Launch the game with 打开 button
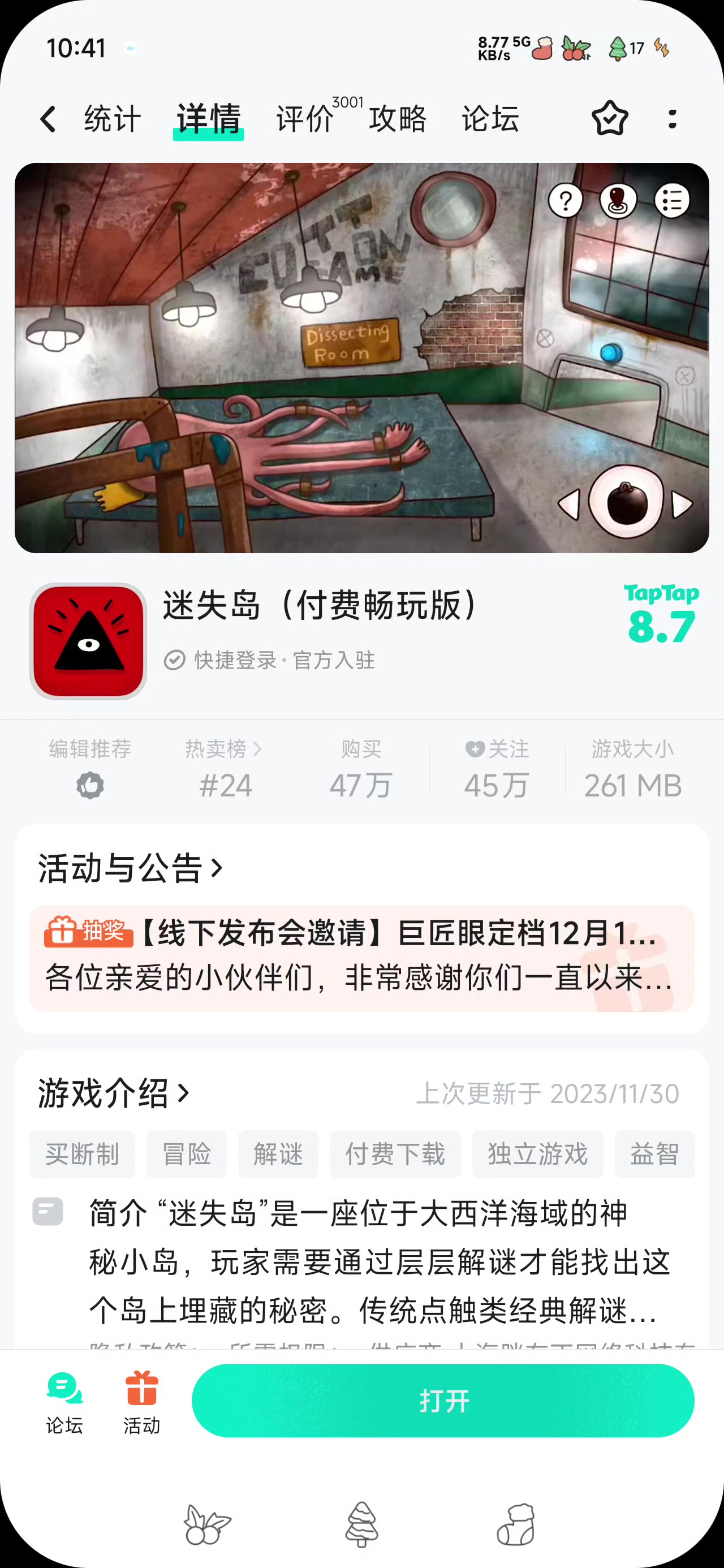 443,1401
